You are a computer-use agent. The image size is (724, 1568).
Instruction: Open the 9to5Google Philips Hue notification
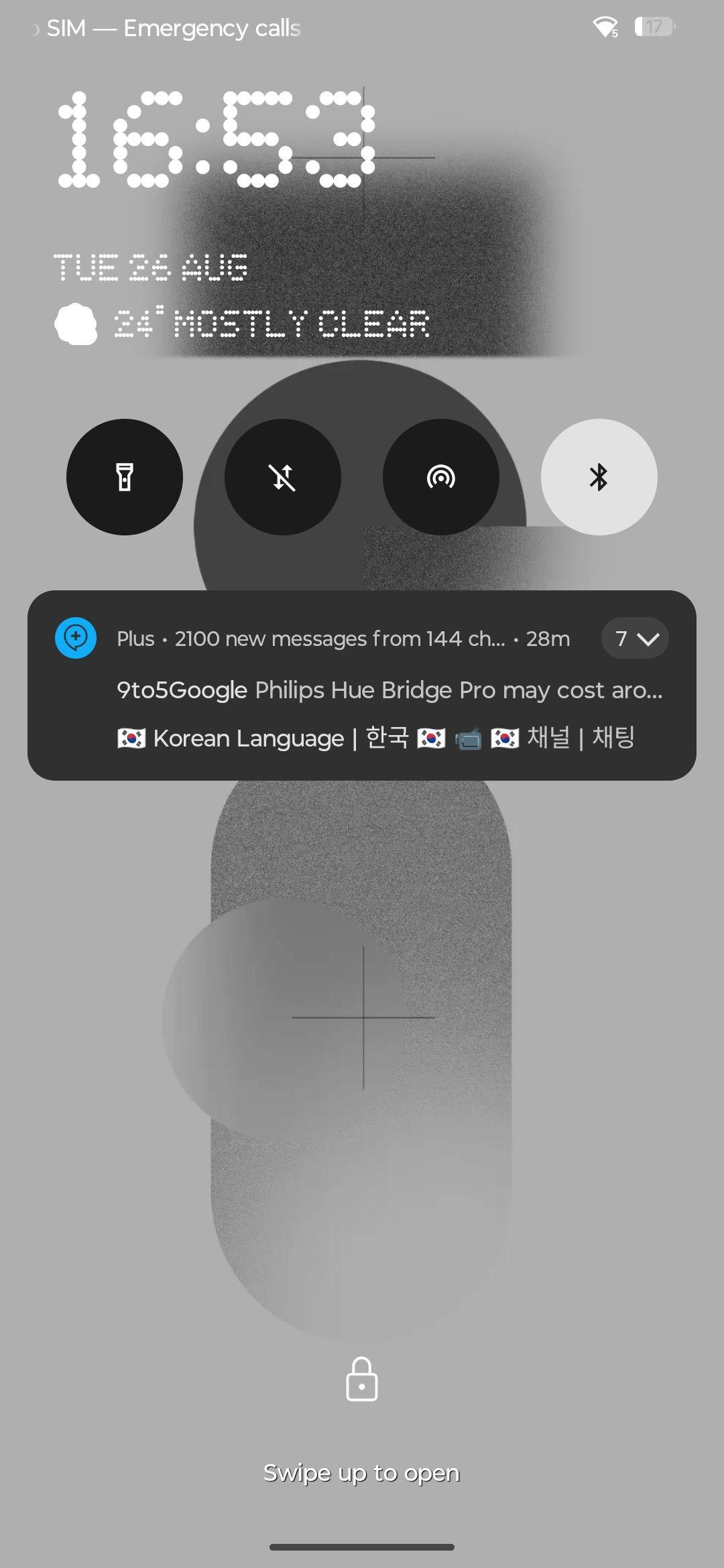pyautogui.click(x=389, y=690)
